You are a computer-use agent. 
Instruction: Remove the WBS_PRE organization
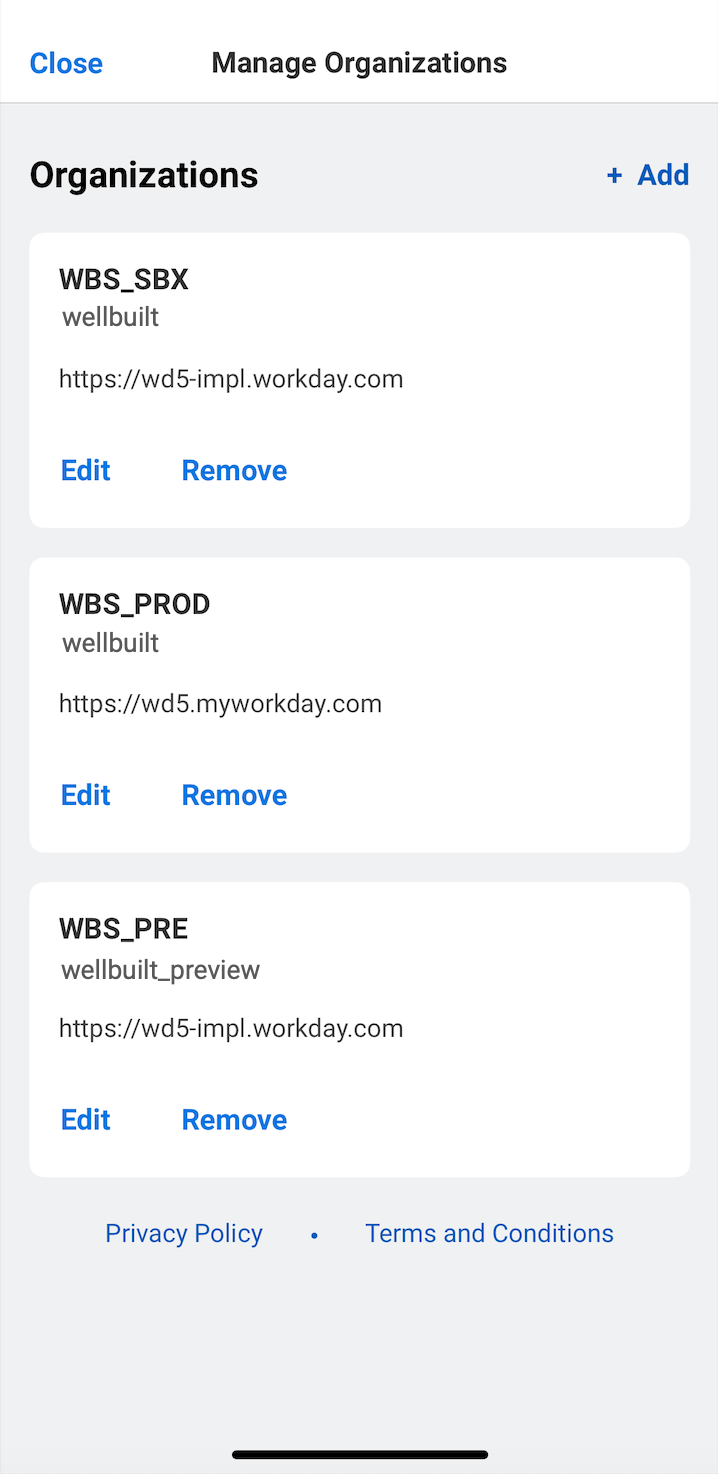pos(234,1119)
